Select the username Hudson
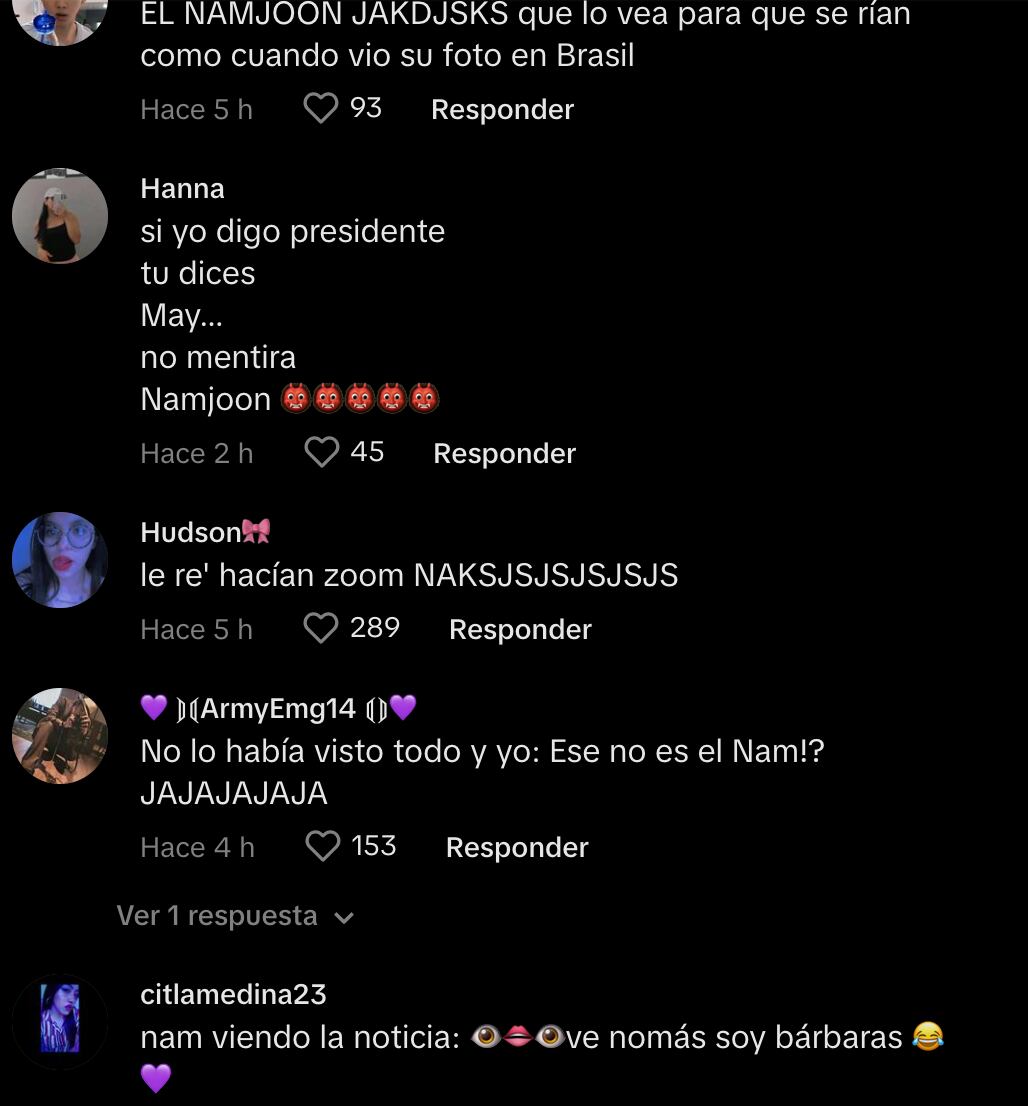The width and height of the screenshot is (1028, 1106). (192, 532)
